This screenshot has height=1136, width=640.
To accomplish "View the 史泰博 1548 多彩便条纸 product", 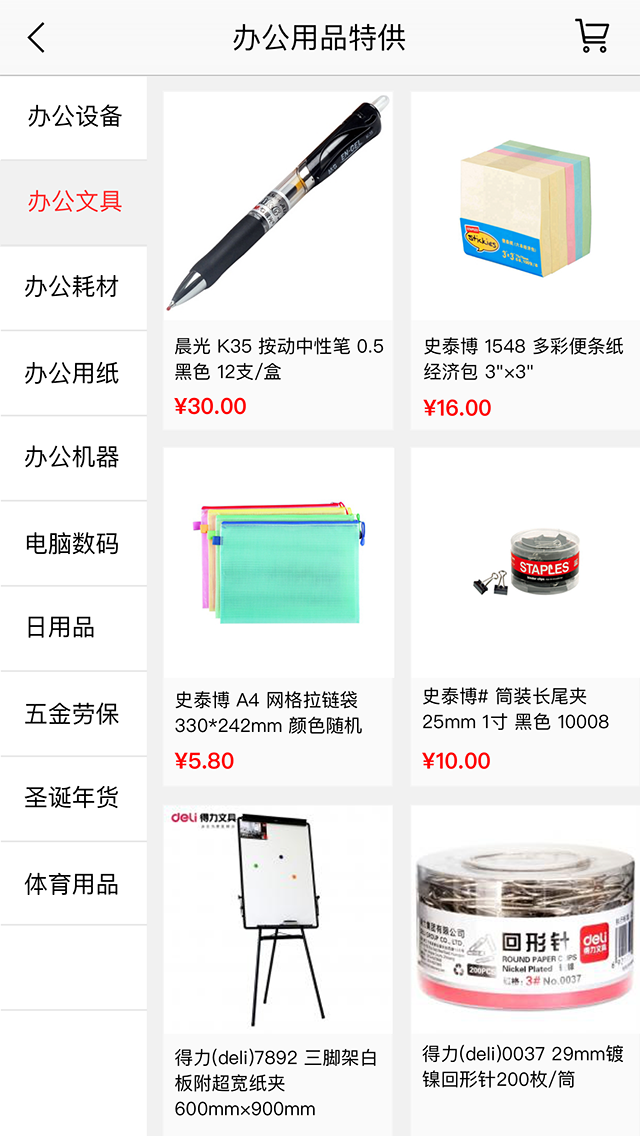I will coord(525,260).
